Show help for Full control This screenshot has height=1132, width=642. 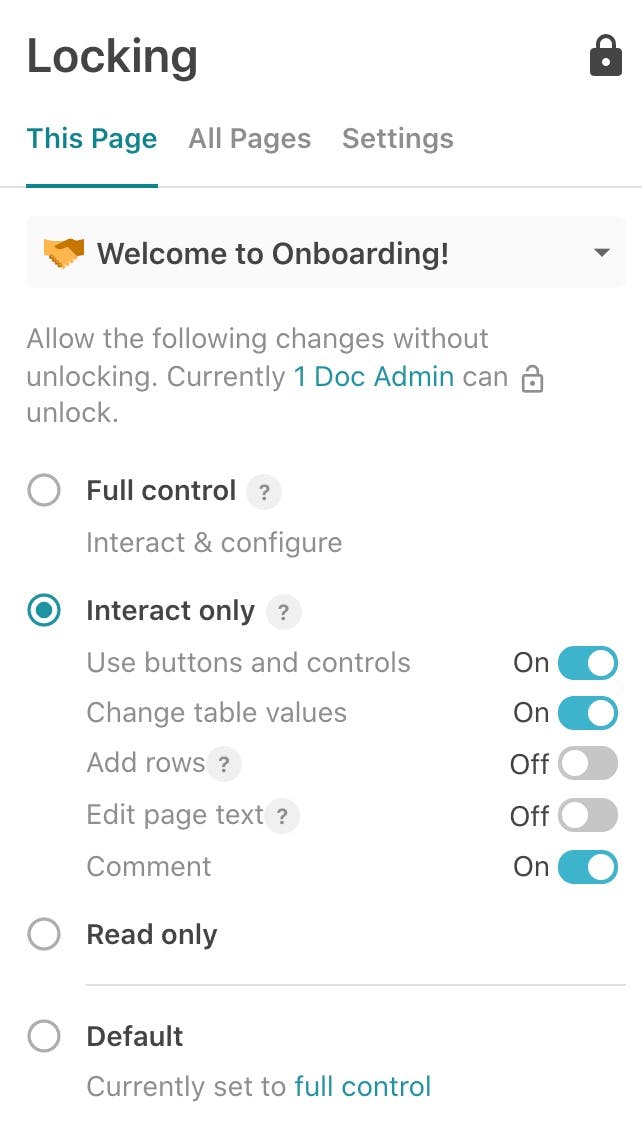pos(264,492)
